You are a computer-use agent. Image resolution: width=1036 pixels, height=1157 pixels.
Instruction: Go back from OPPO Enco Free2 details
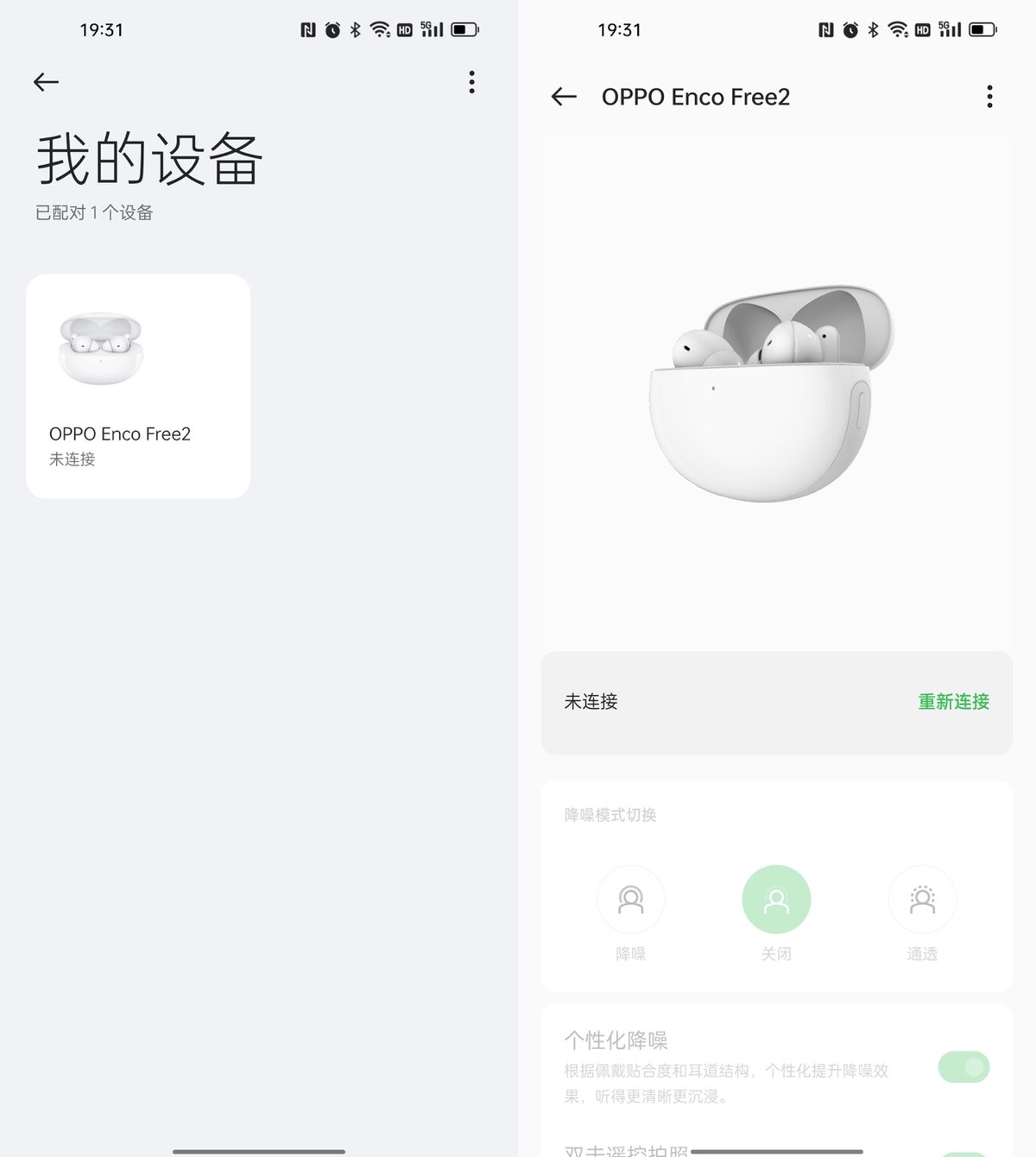pos(564,97)
